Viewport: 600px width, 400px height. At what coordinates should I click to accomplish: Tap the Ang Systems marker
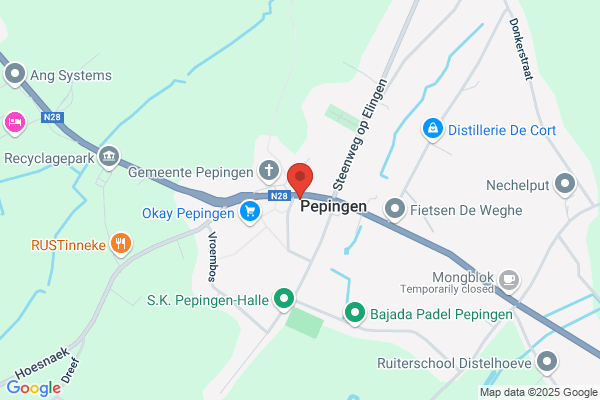[x=15, y=74]
